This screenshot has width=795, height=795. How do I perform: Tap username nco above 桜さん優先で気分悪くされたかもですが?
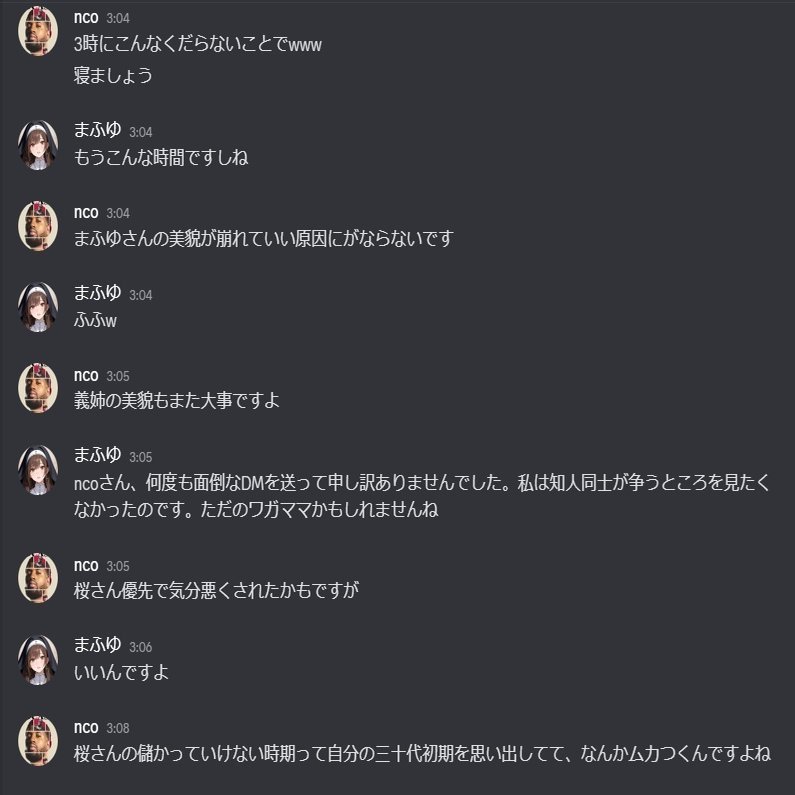pyautogui.click(x=86, y=564)
